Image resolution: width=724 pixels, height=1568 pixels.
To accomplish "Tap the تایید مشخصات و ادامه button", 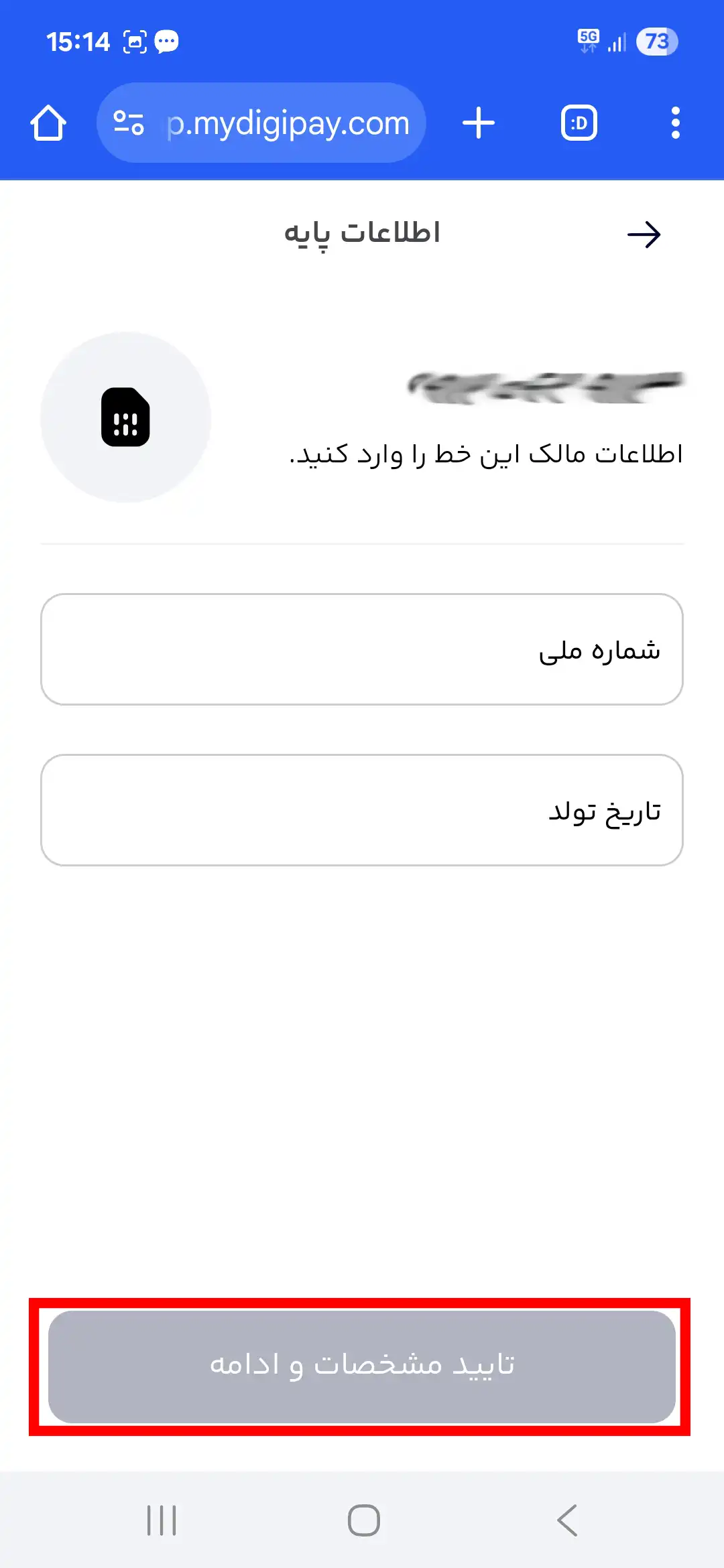I will click(362, 1366).
